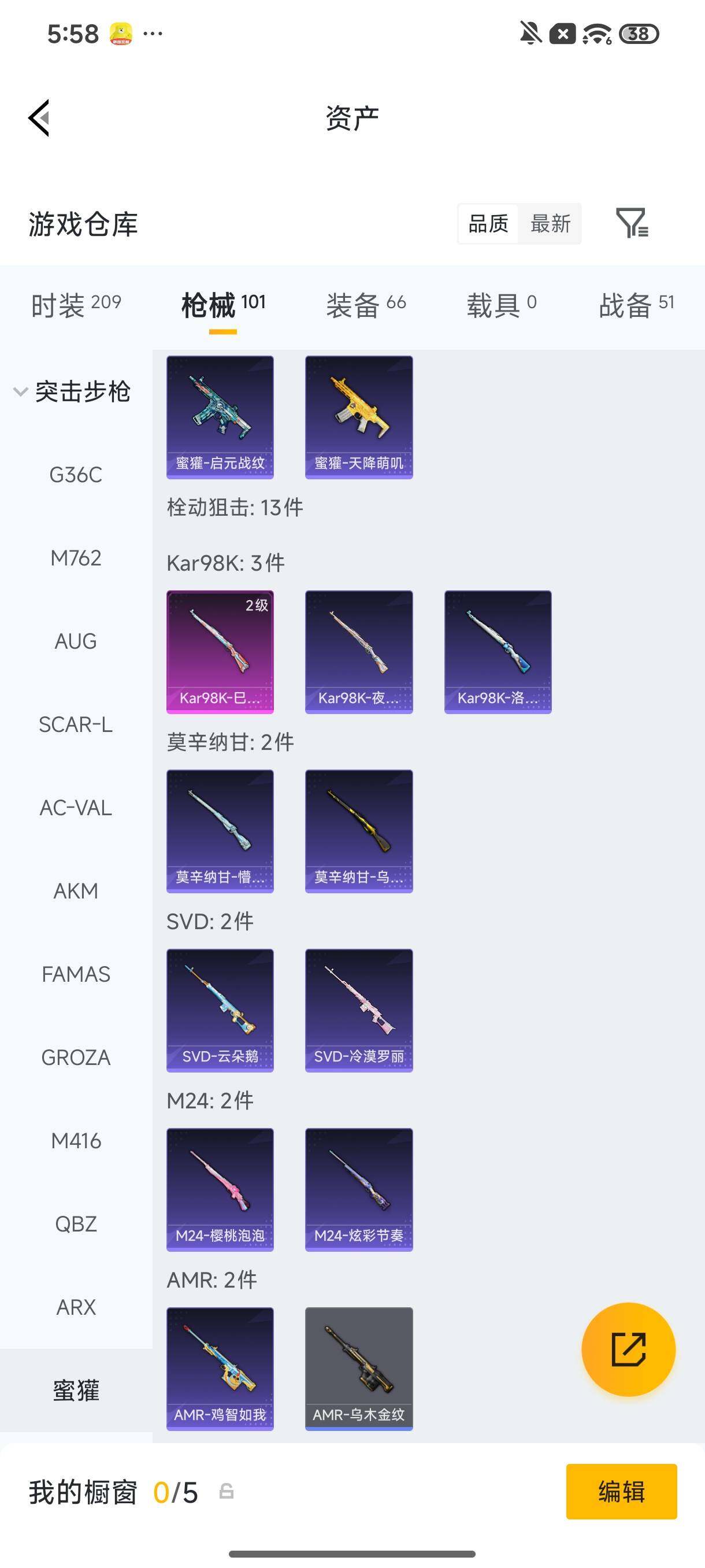Switch to the 时装 tab
The height and width of the screenshot is (1568, 705).
(x=76, y=305)
